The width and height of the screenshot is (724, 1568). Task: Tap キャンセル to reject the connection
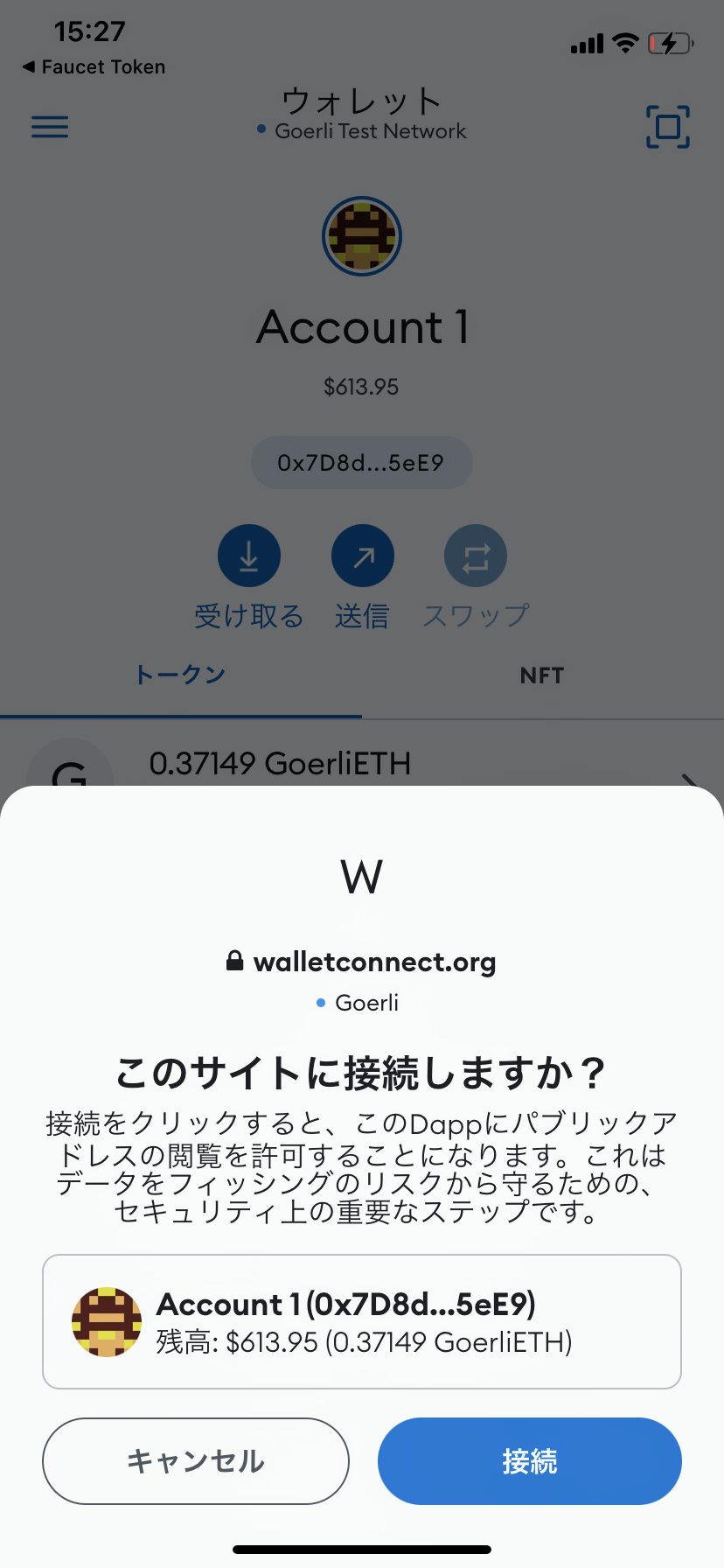(x=195, y=1460)
